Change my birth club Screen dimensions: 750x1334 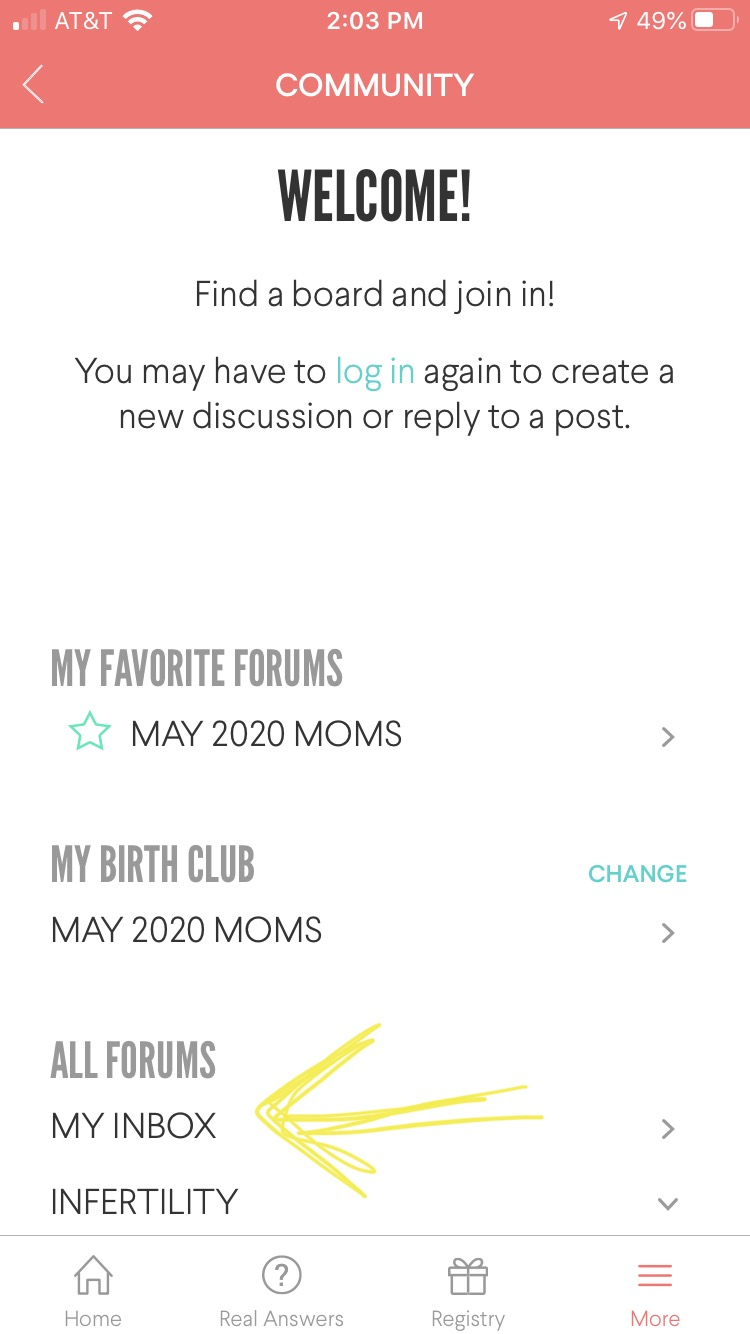click(x=637, y=873)
